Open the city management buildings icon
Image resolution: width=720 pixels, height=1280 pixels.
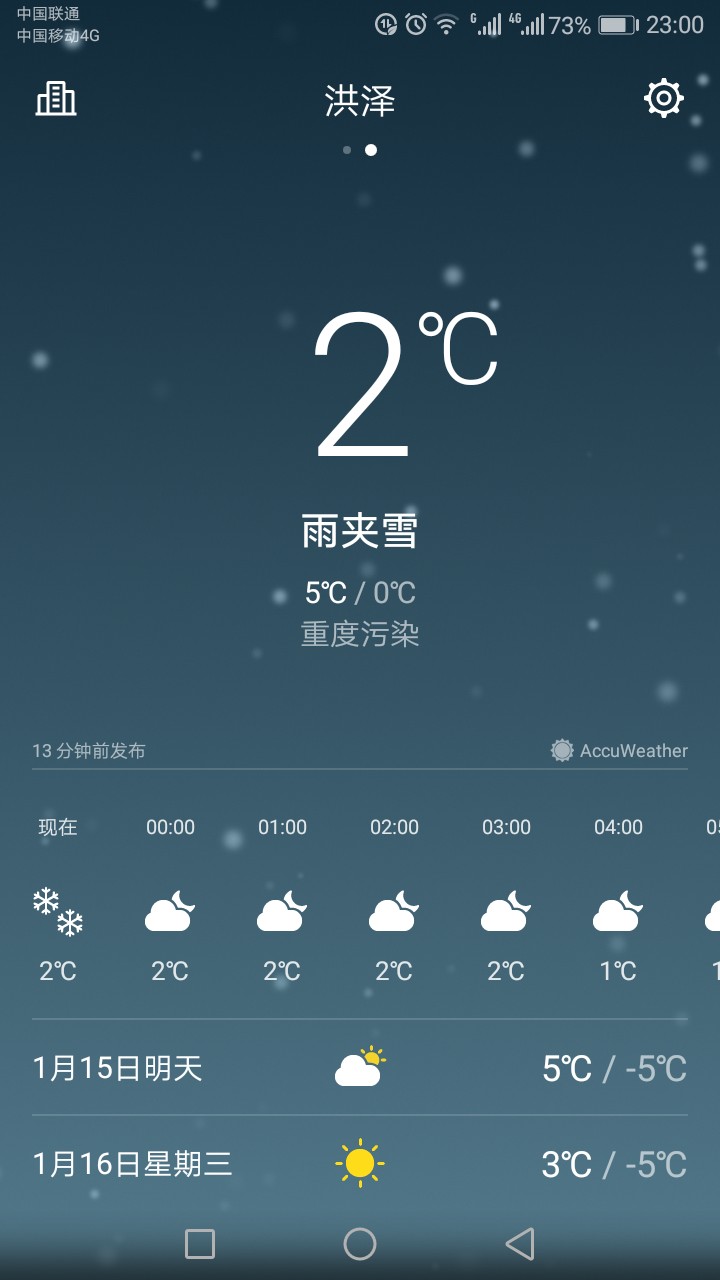tap(56, 98)
